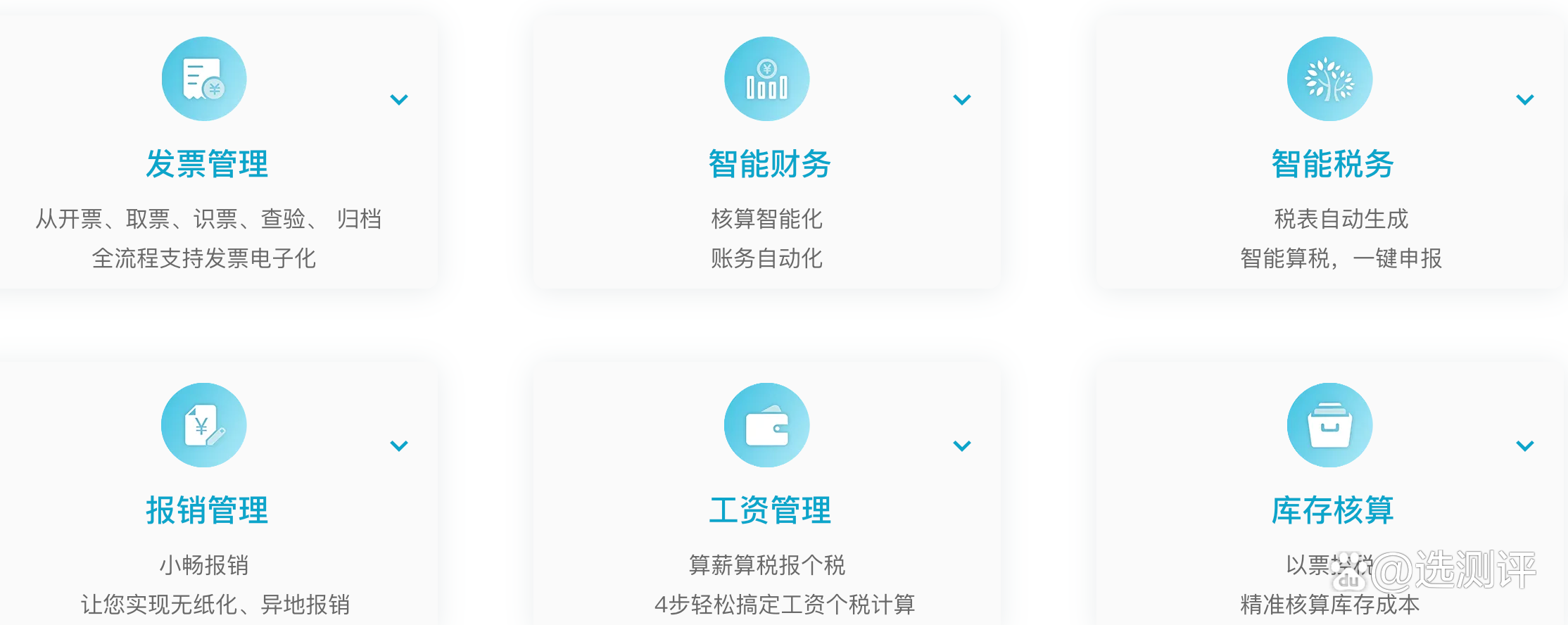Expand the 发票管理 card chevron
Viewport: 1568px width, 625px height.
(399, 100)
